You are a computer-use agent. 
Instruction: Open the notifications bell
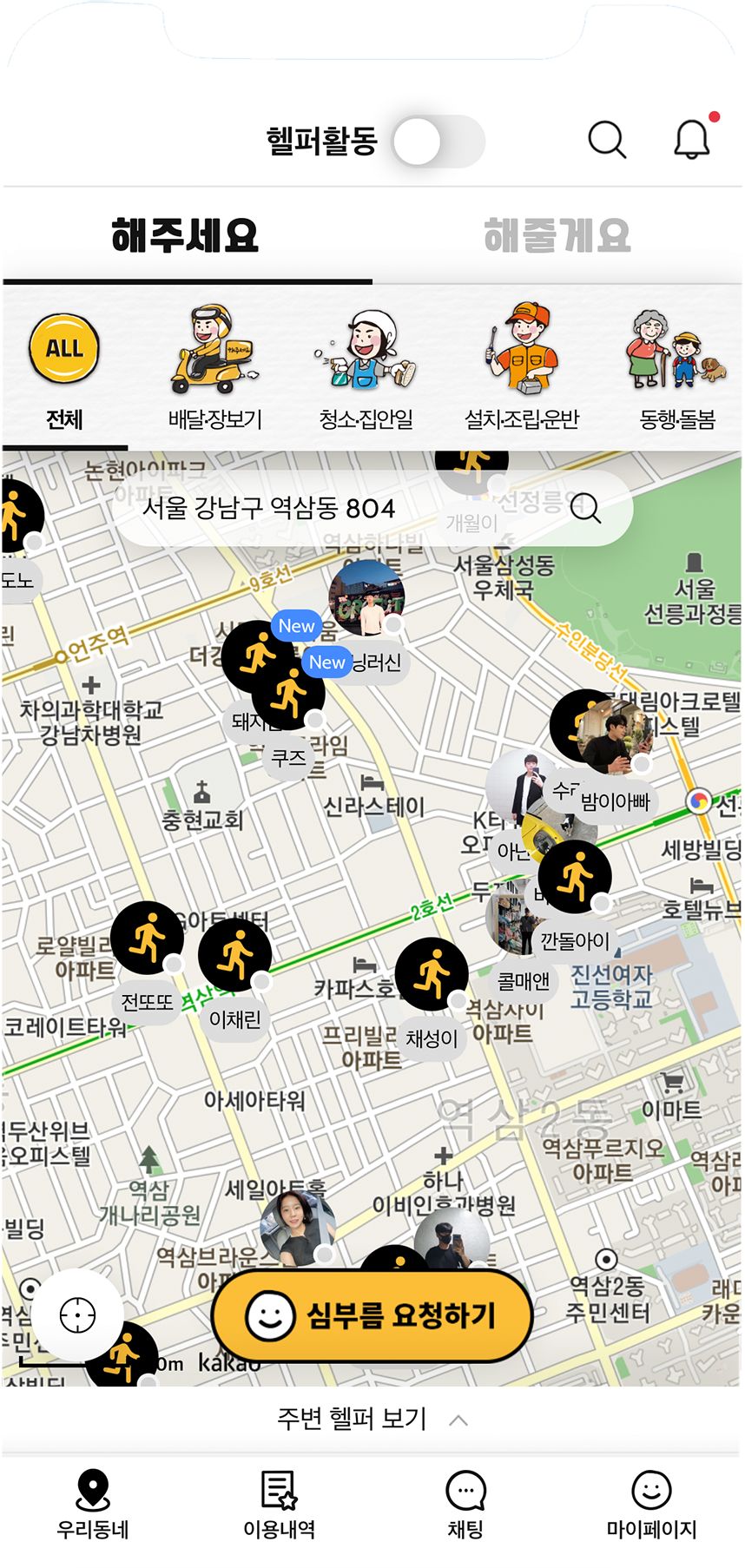(693, 139)
